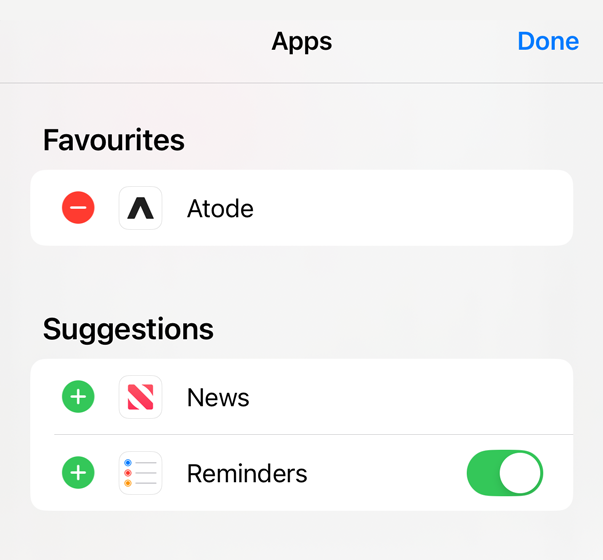Toggle off the Reminders switch

pyautogui.click(x=504, y=473)
